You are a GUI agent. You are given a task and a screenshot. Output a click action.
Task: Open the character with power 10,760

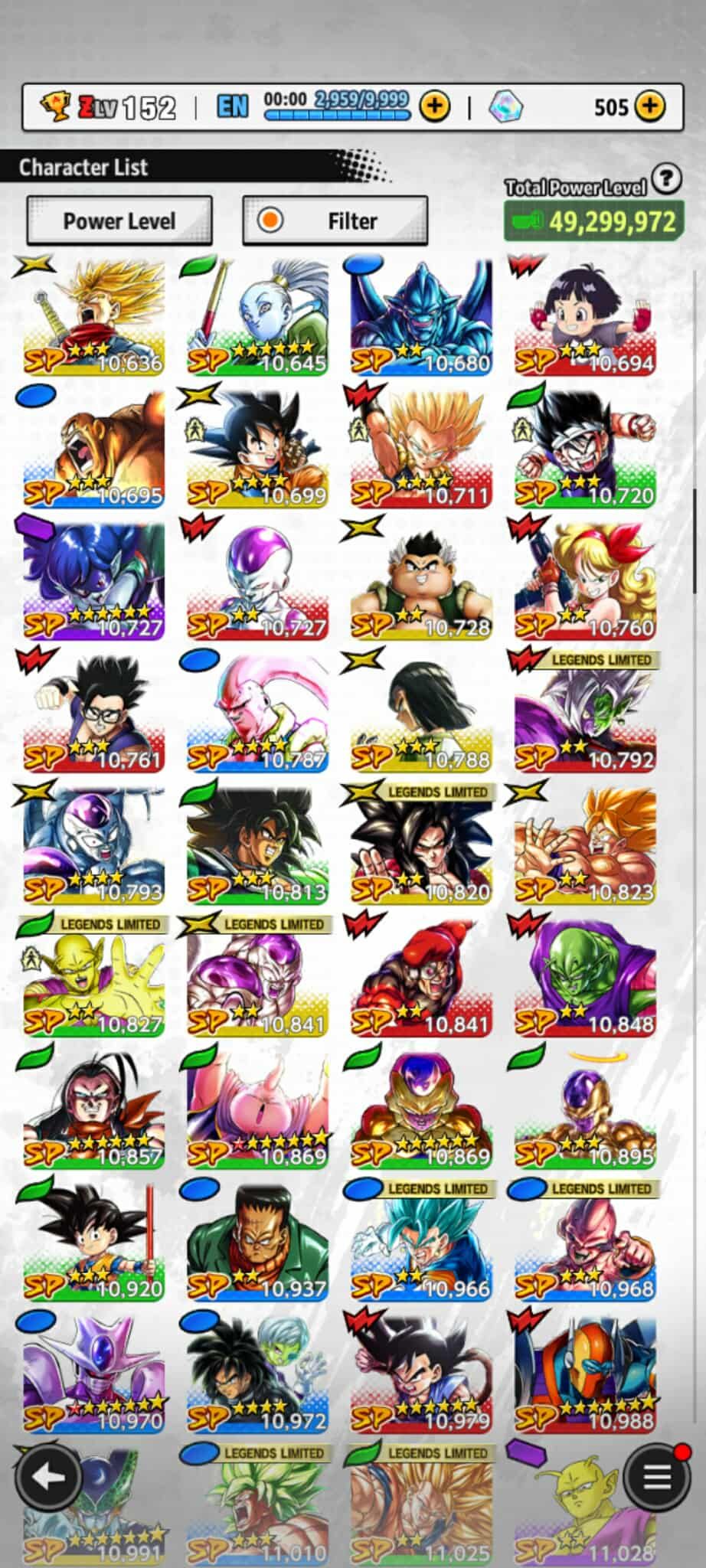(x=585, y=582)
